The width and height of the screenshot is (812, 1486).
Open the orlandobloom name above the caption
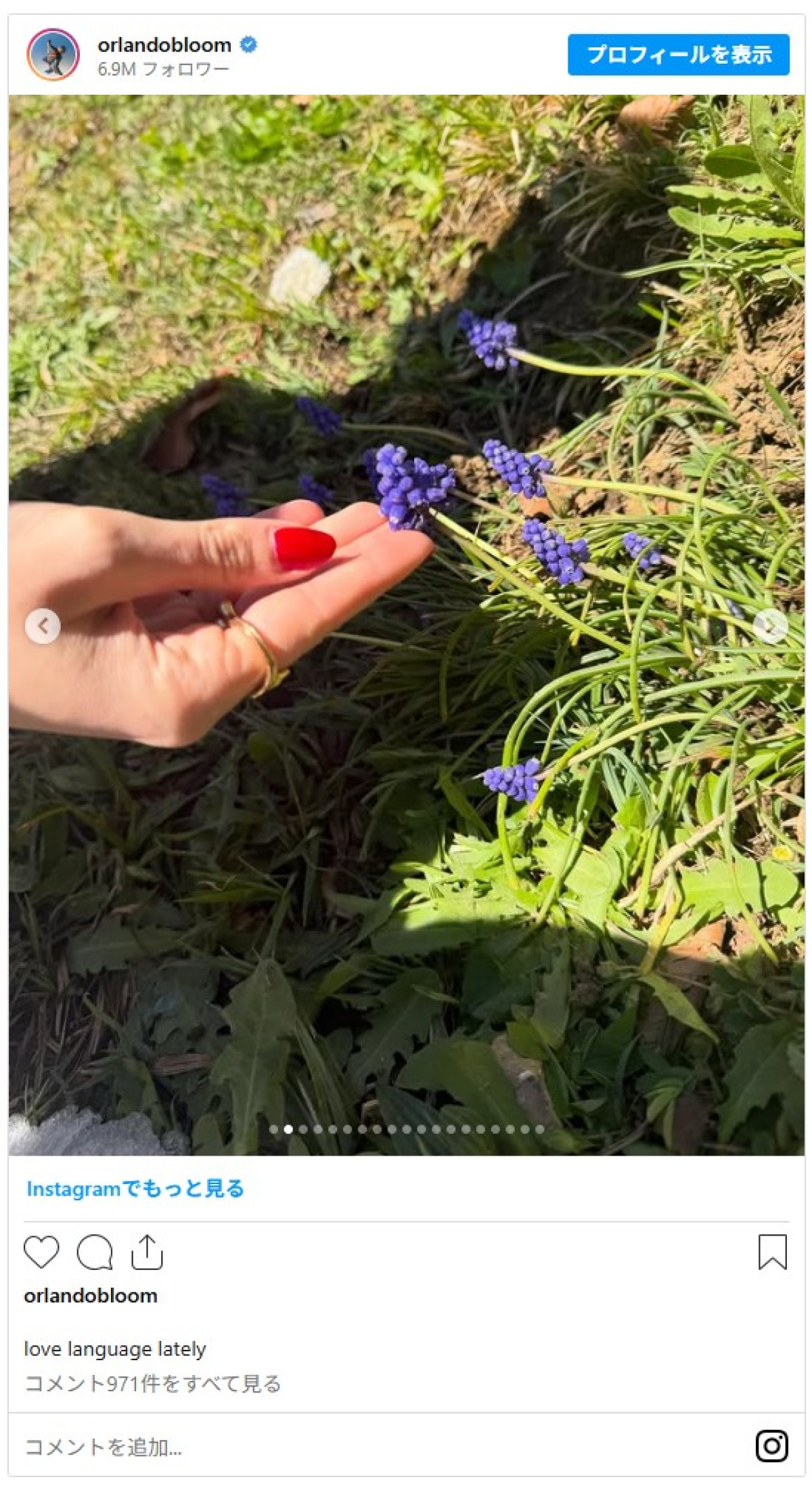tap(91, 1296)
